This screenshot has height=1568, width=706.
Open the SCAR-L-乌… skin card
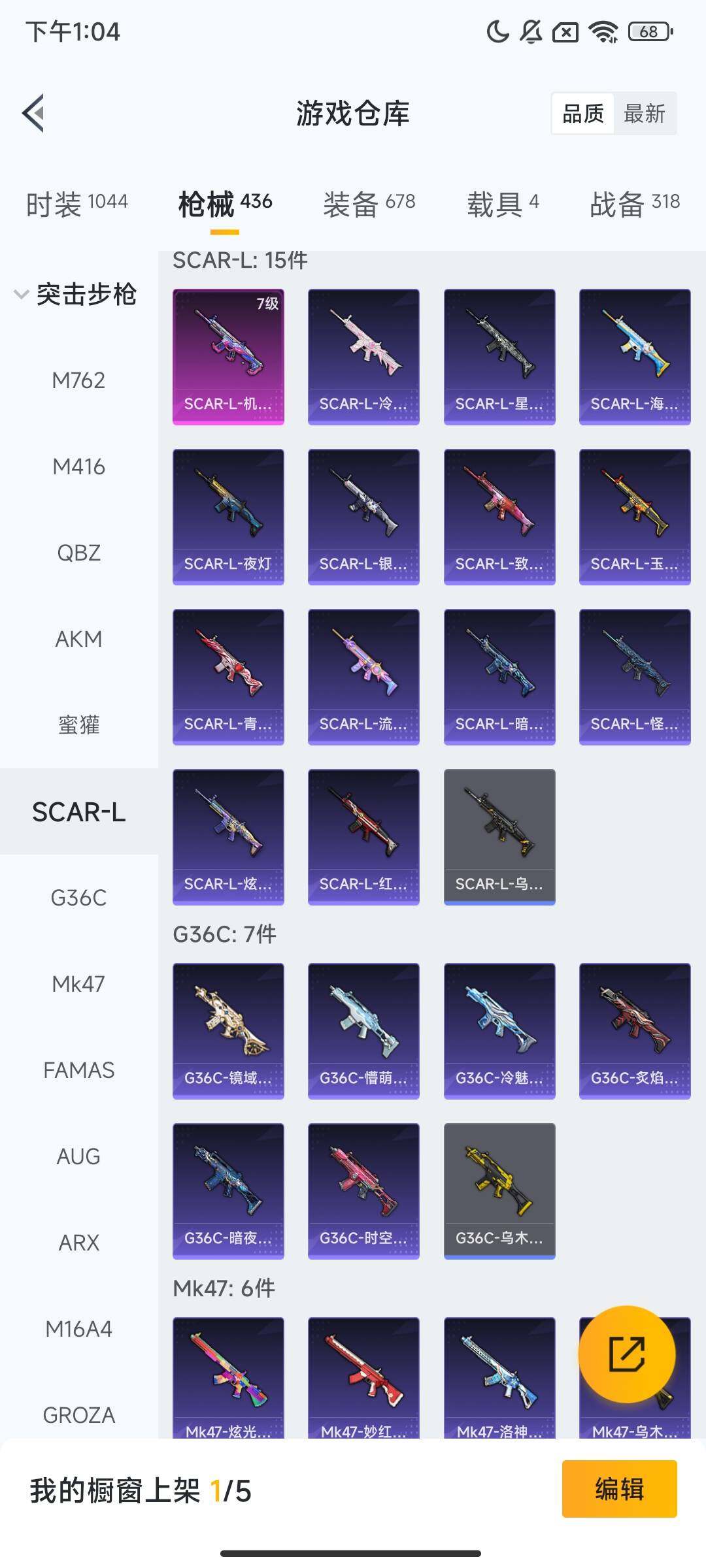(499, 837)
